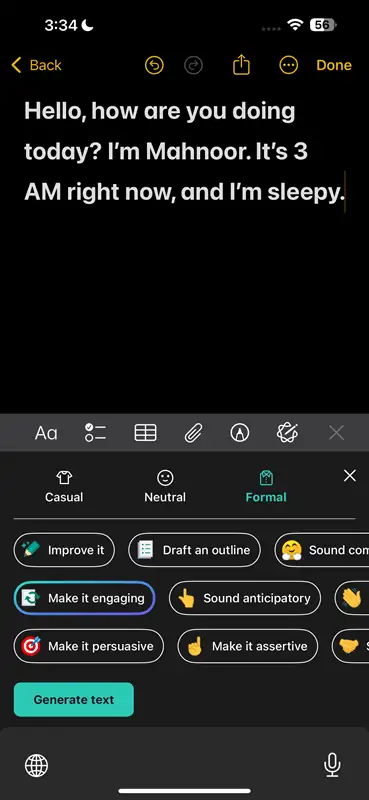Tap Done to finish editing

pos(334,65)
